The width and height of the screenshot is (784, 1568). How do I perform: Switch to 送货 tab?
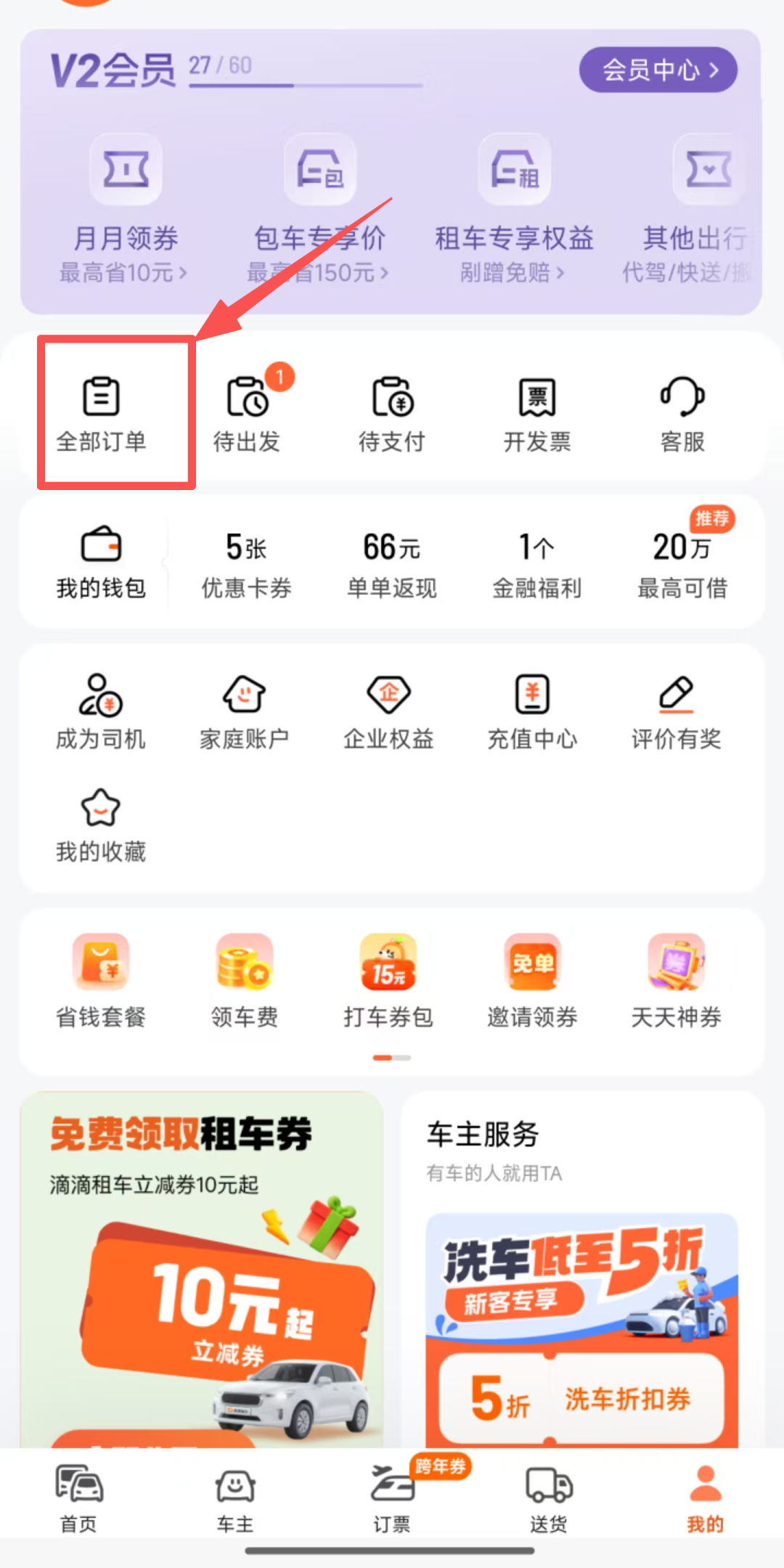(x=549, y=1497)
